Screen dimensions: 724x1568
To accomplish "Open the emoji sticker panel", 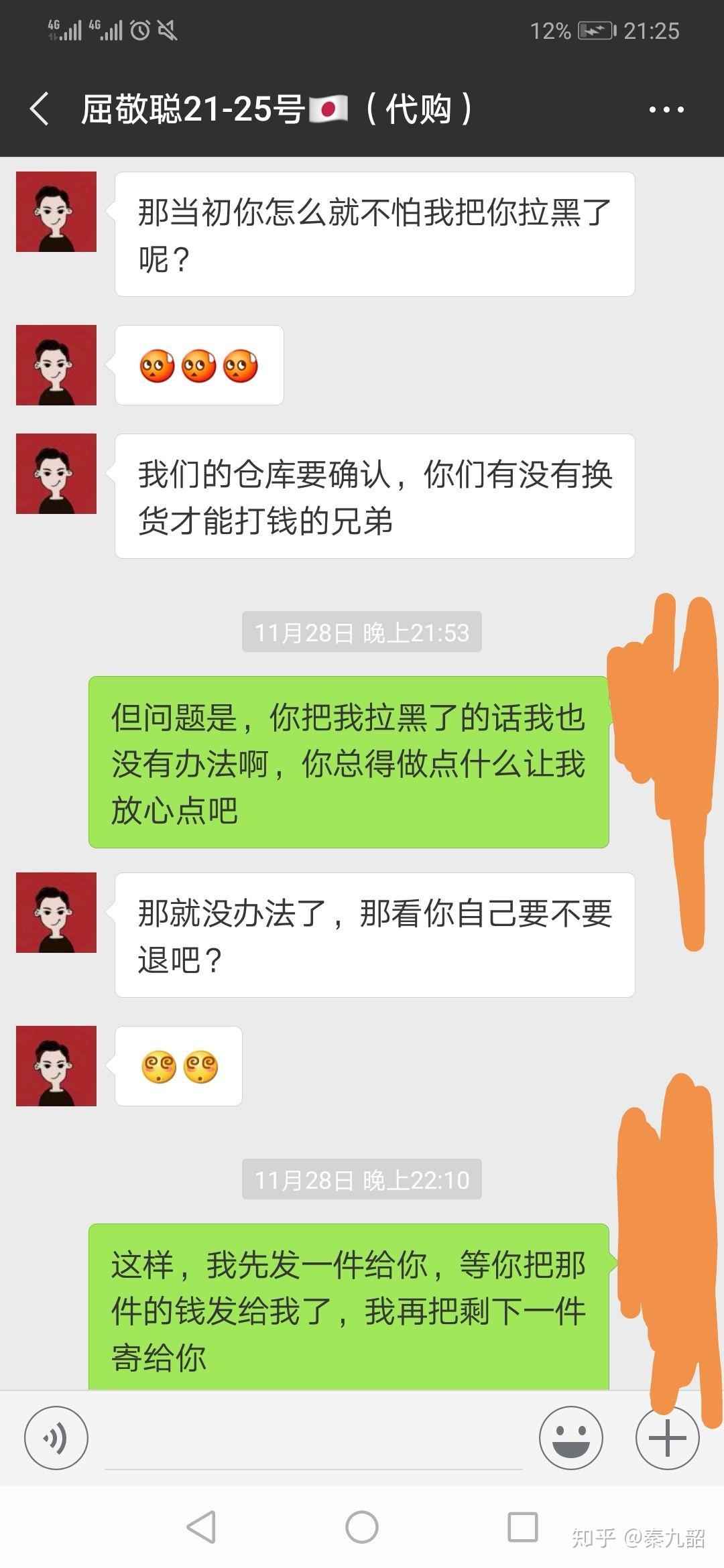I will (x=570, y=1438).
